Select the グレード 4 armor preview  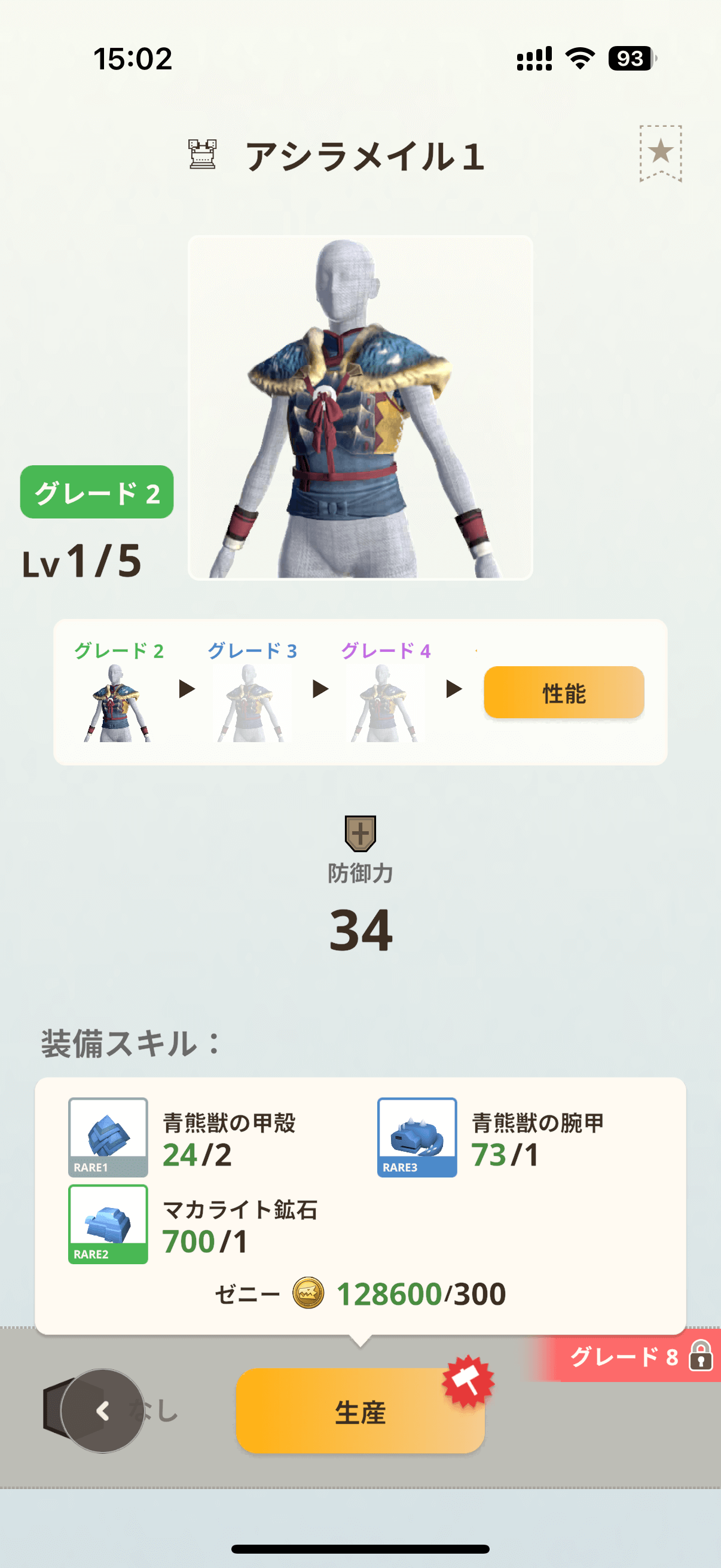click(385, 691)
